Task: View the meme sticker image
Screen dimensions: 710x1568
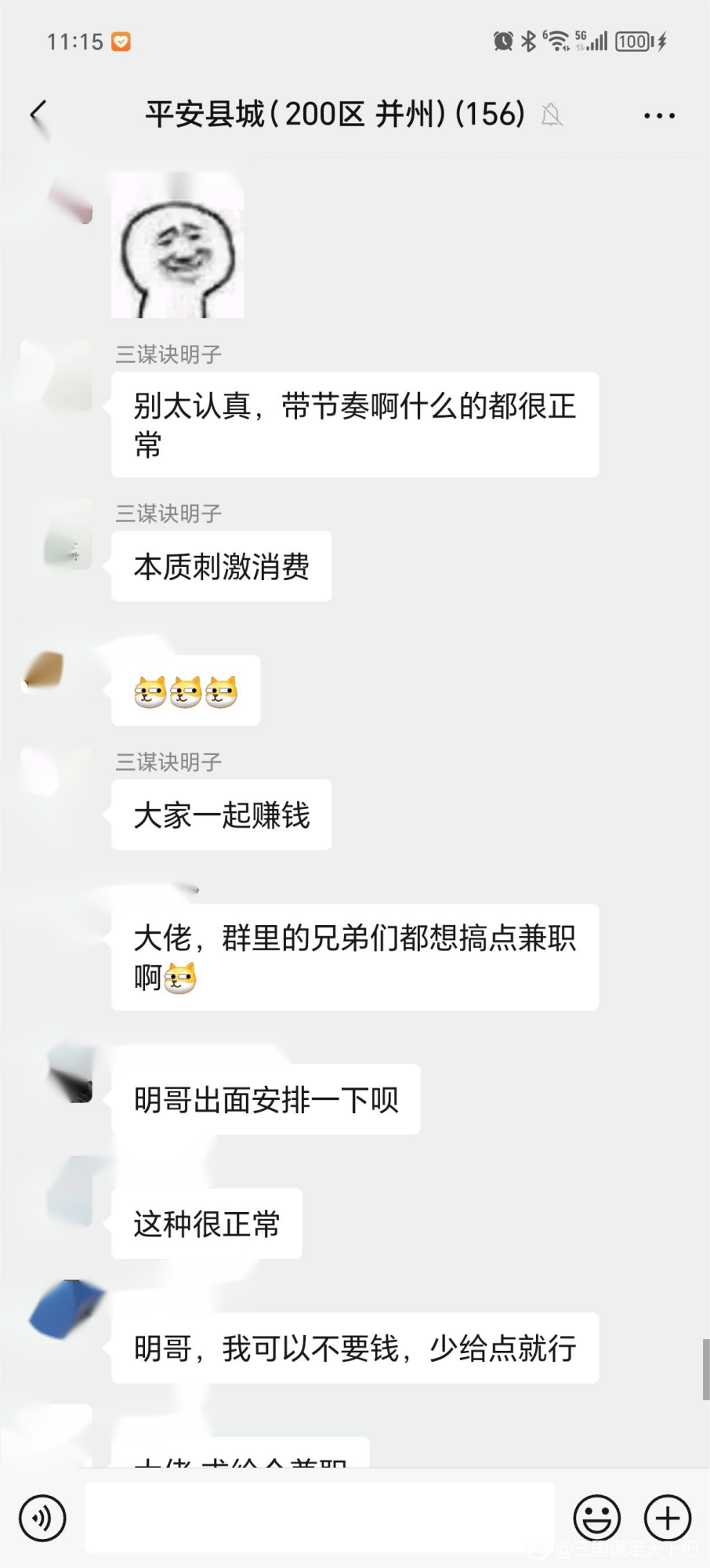Action: tap(178, 245)
